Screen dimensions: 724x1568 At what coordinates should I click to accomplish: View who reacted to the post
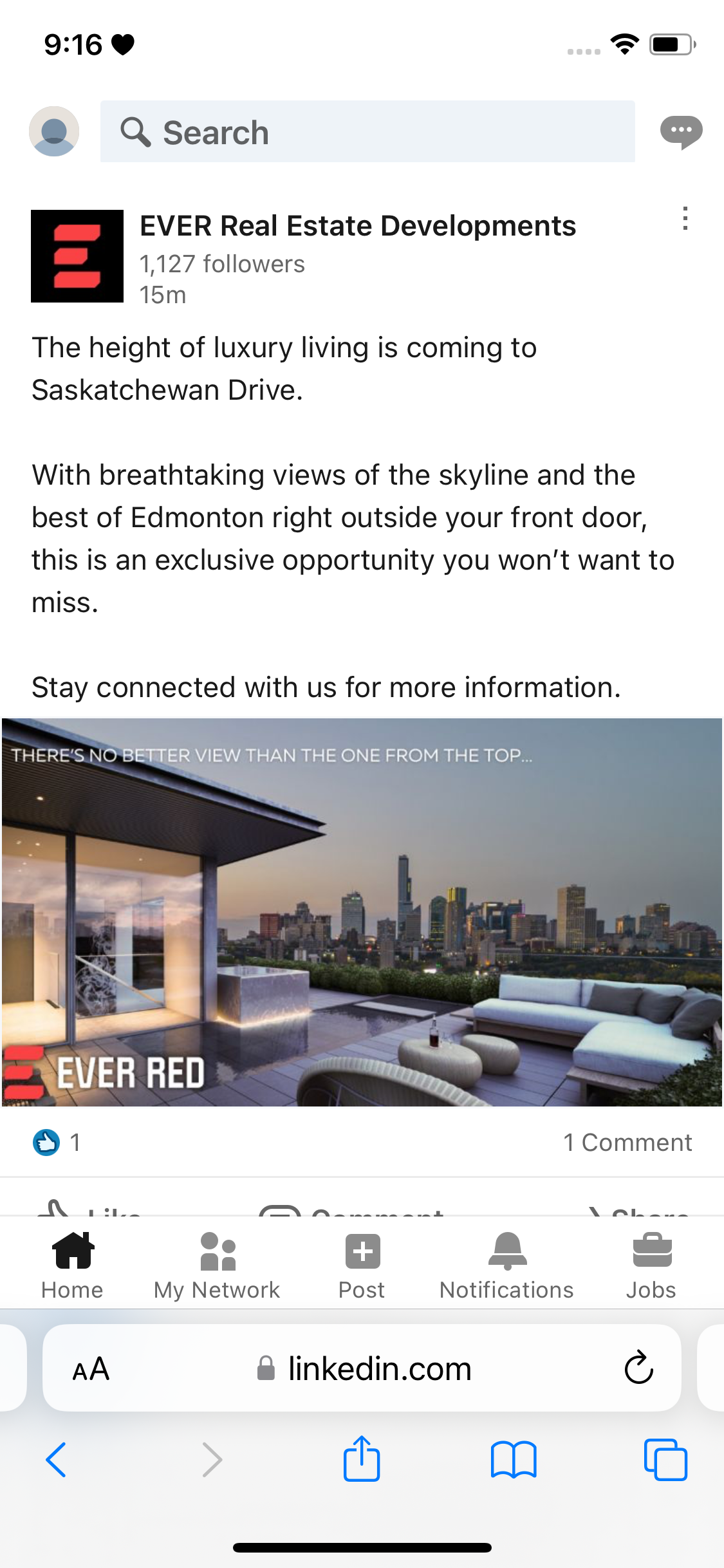[x=57, y=1143]
